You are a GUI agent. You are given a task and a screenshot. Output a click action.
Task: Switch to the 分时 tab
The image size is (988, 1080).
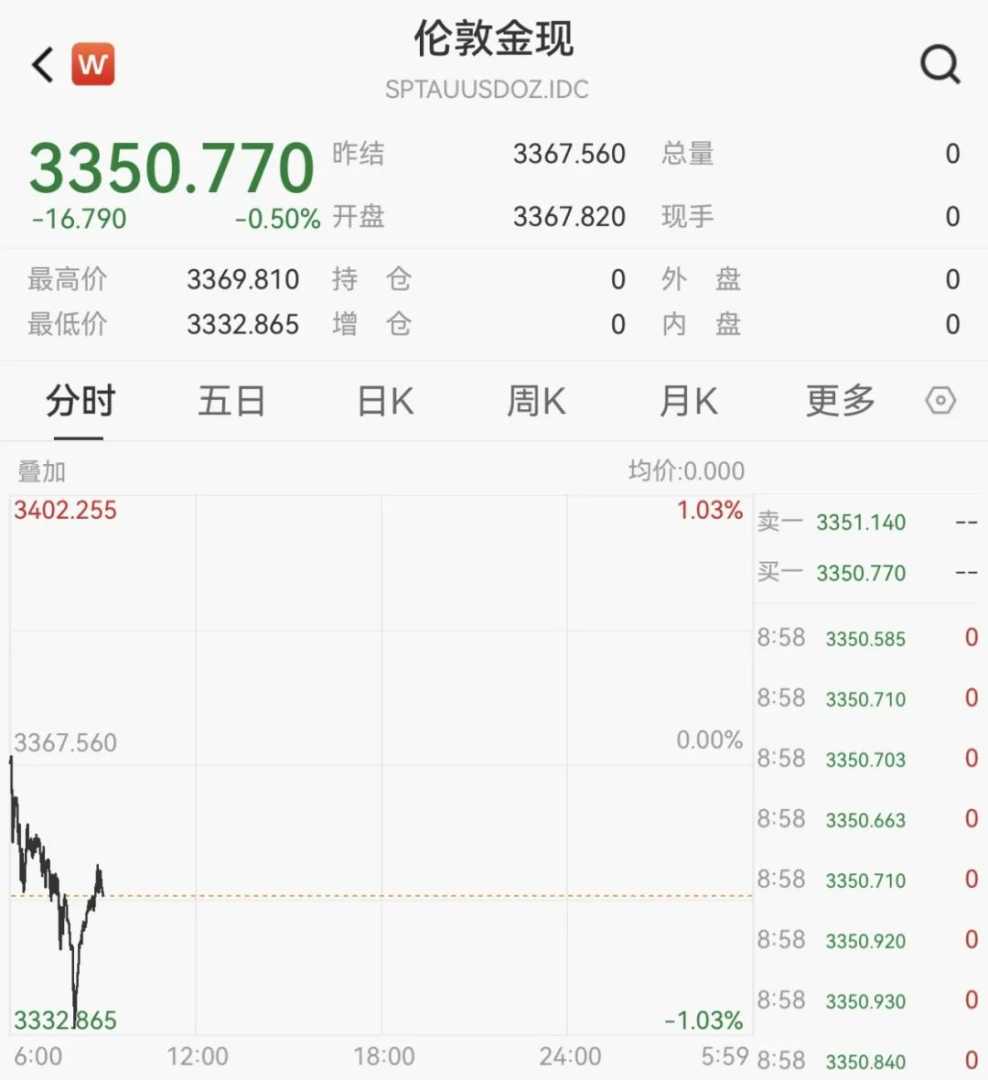click(80, 402)
